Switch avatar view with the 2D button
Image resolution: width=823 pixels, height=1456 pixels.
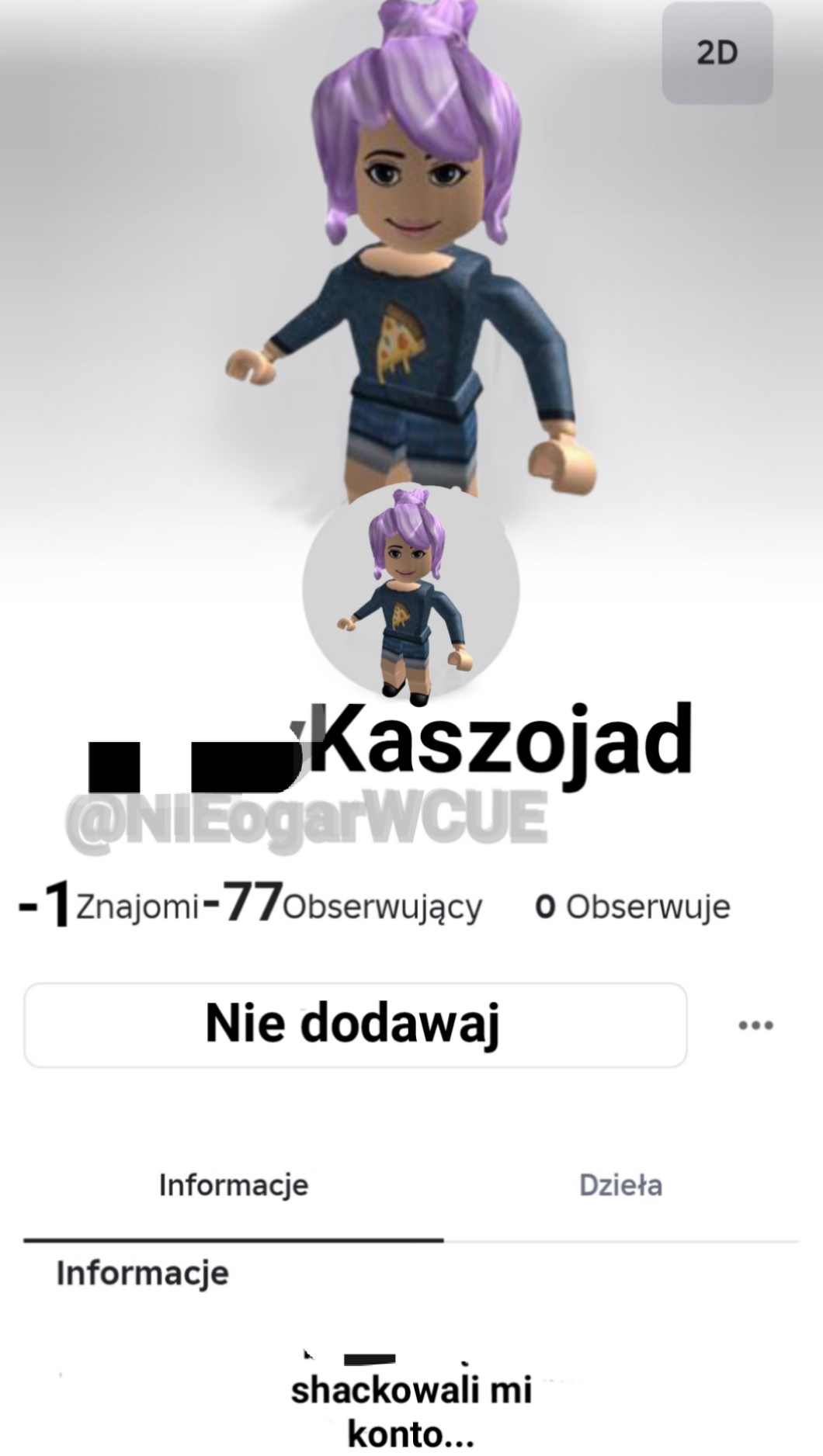(717, 53)
